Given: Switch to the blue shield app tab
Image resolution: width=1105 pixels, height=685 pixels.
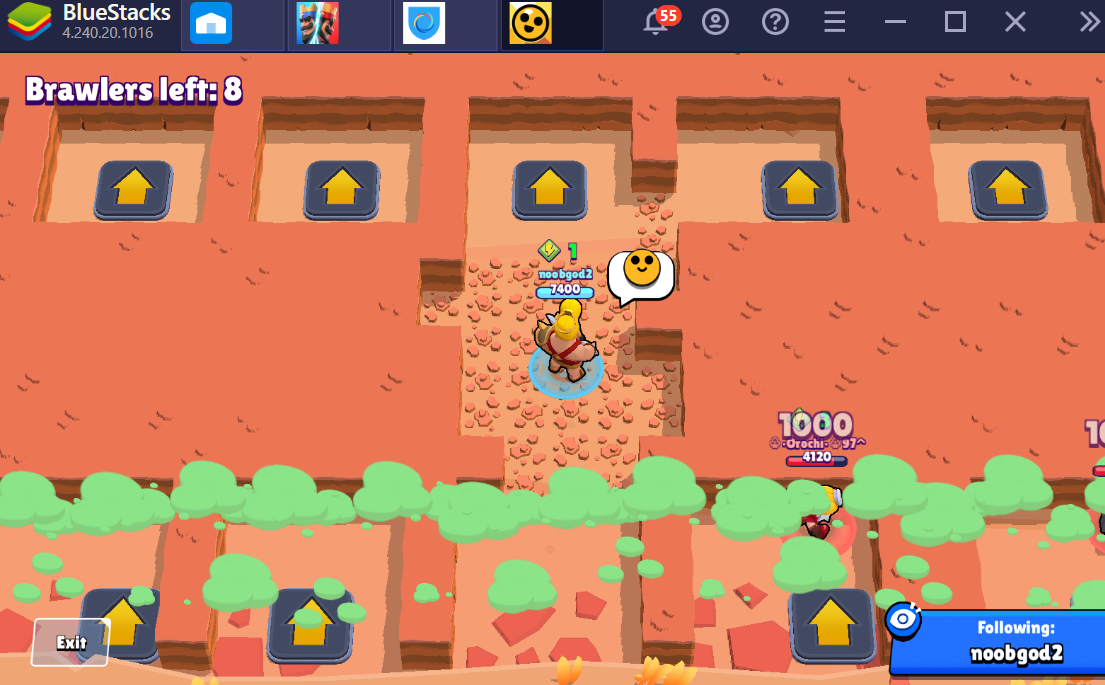Looking at the screenshot, I should pos(424,23).
